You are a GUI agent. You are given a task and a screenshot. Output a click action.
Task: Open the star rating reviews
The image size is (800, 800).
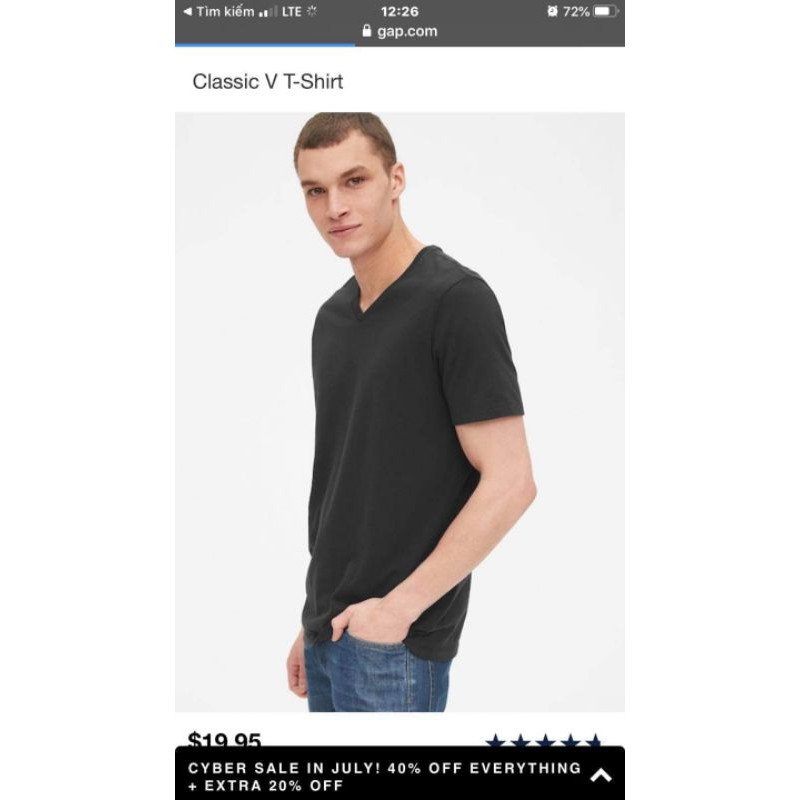pyautogui.click(x=544, y=741)
